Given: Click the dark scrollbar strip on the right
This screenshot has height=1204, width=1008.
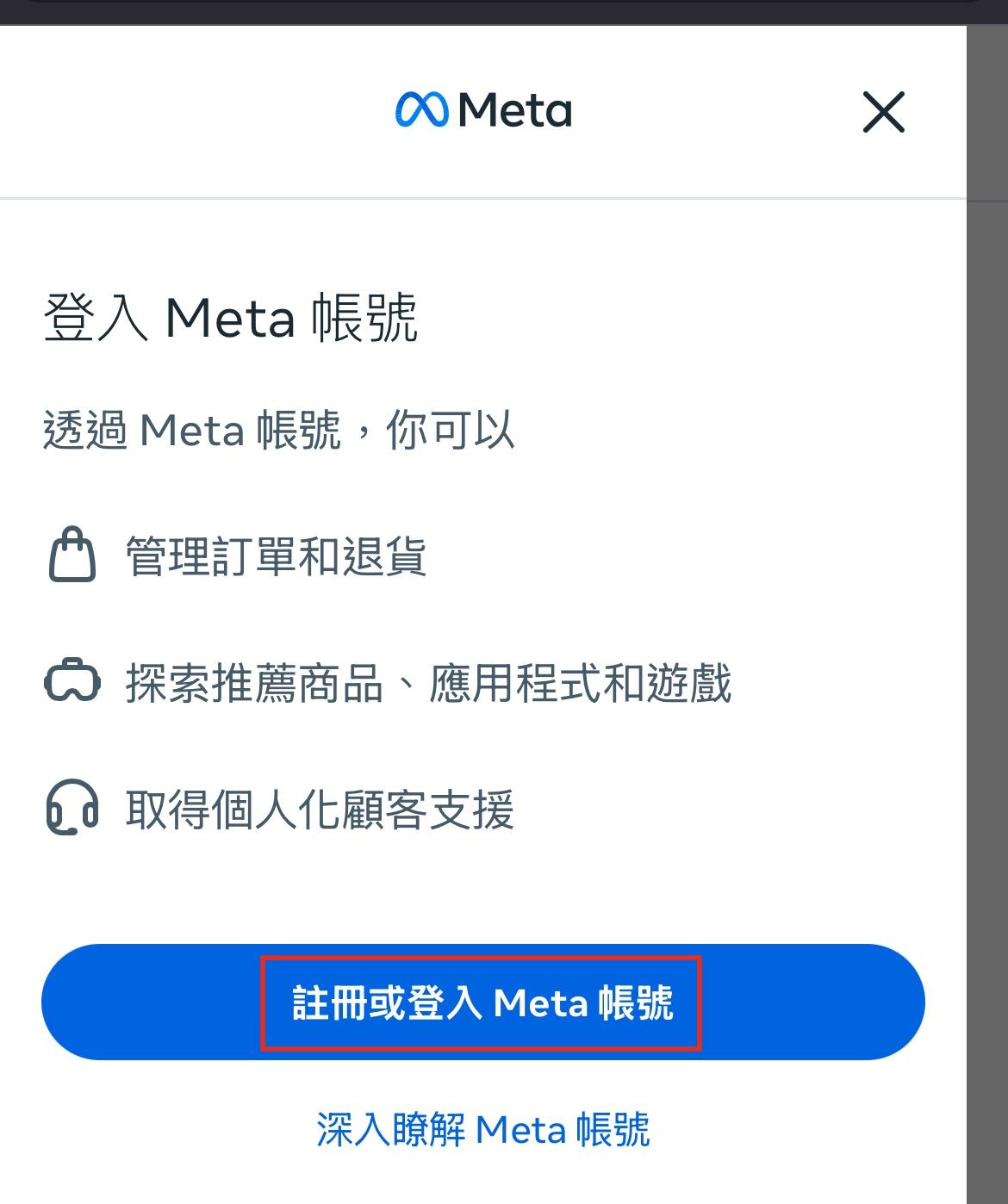Looking at the screenshot, I should (x=988, y=603).
